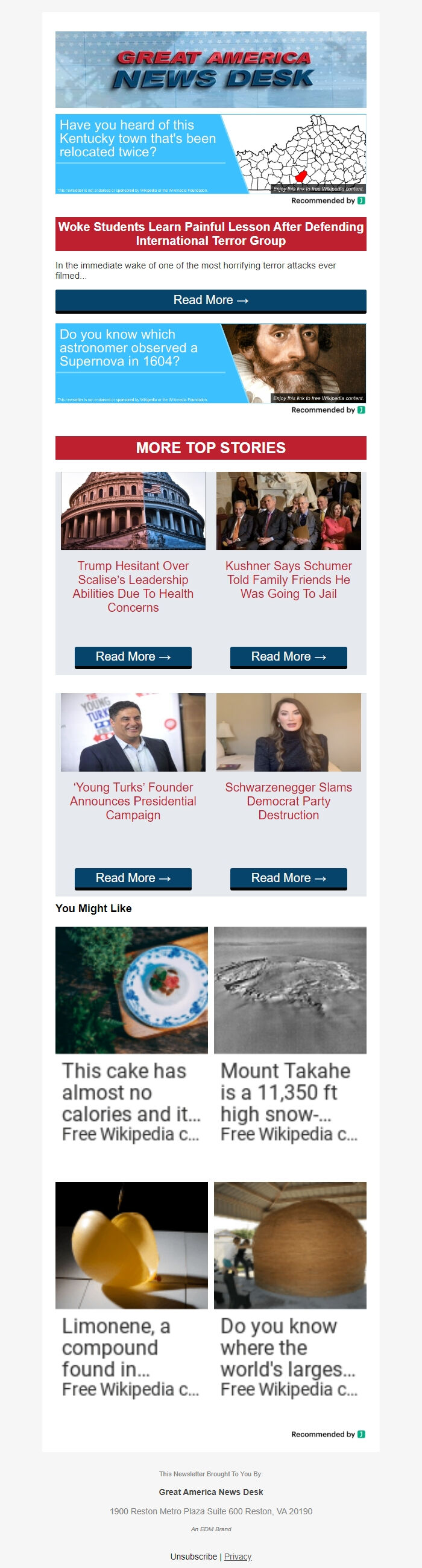
Task: Open the Woke Students terror group headline
Action: [210, 233]
